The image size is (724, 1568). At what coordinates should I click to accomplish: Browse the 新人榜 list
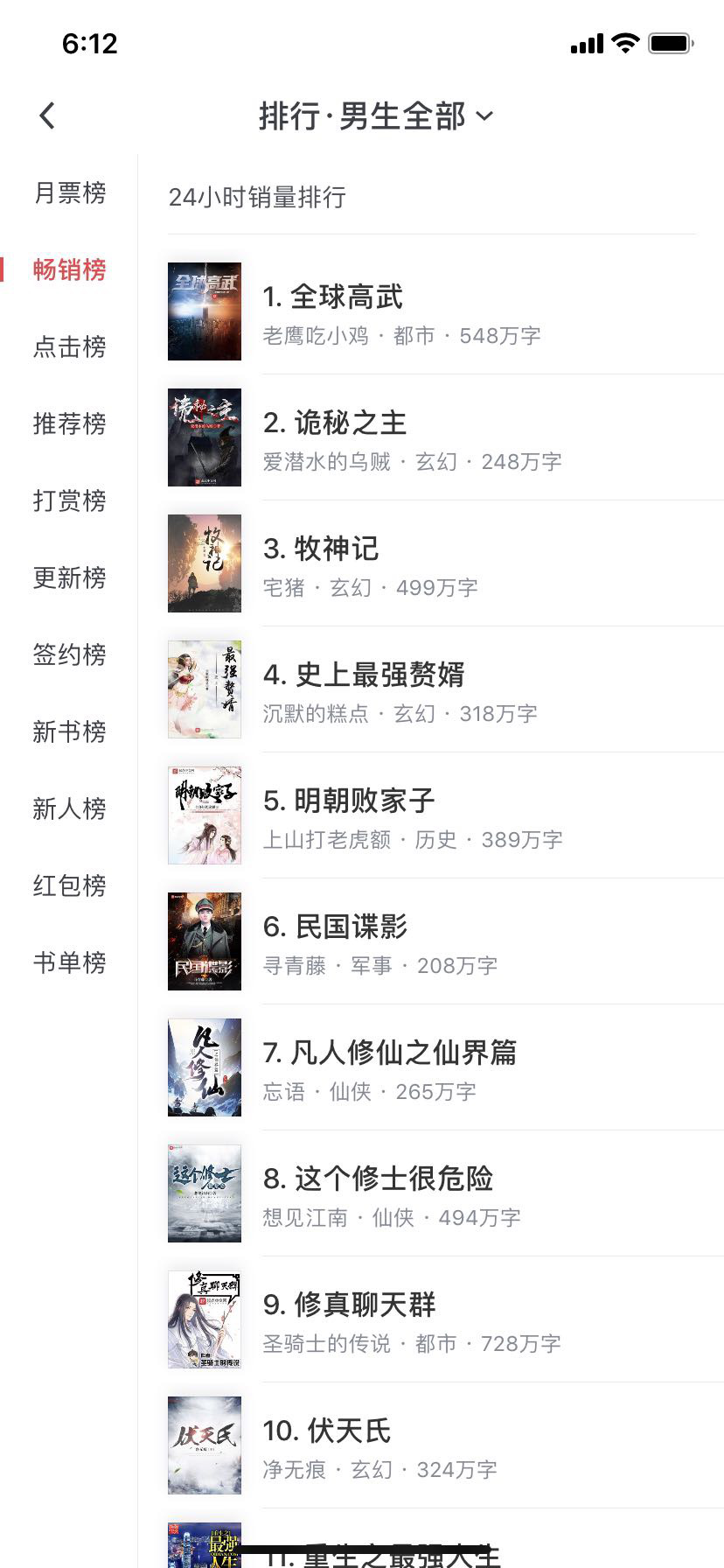(x=70, y=809)
